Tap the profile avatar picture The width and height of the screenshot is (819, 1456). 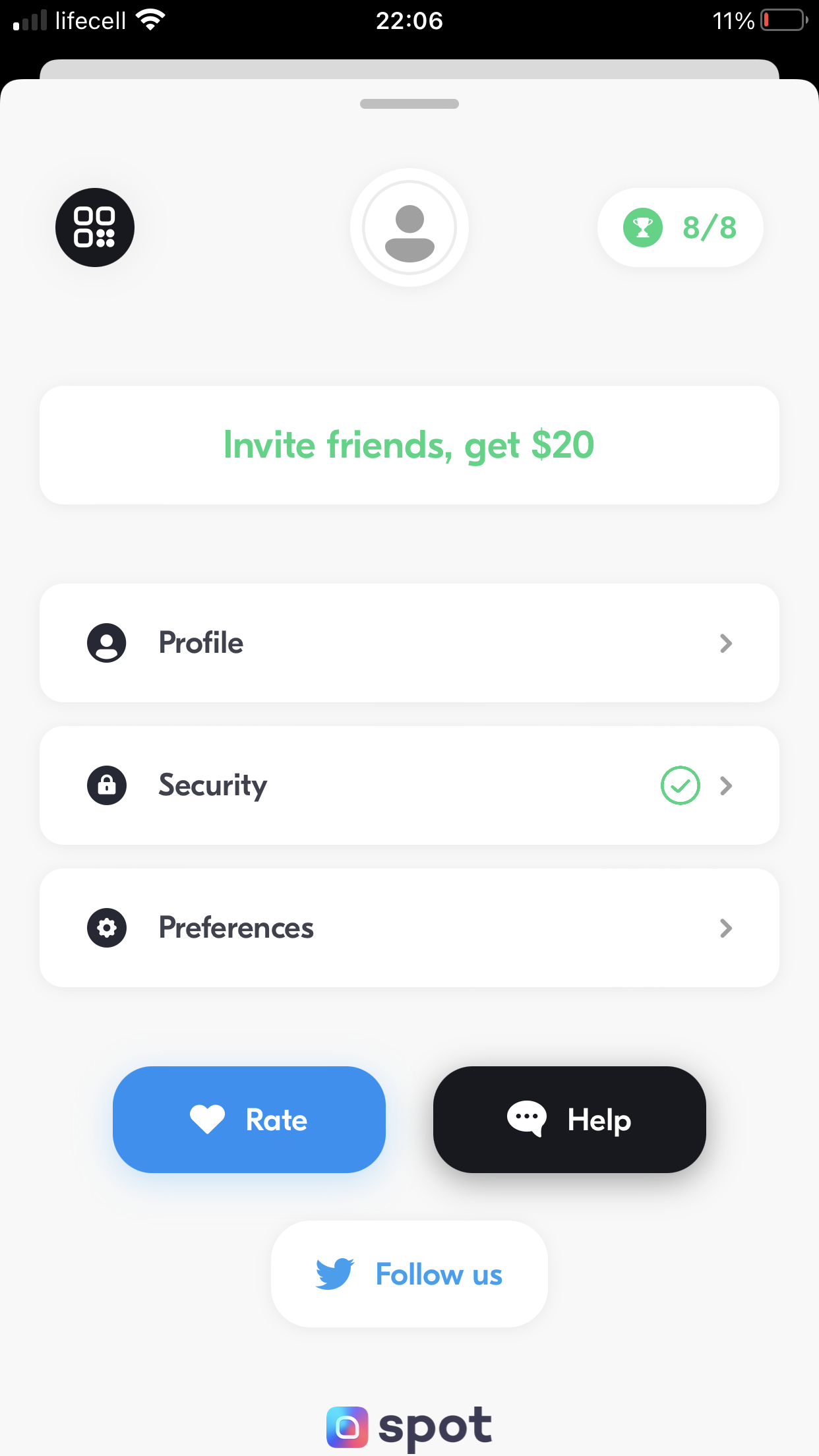pyautogui.click(x=409, y=228)
